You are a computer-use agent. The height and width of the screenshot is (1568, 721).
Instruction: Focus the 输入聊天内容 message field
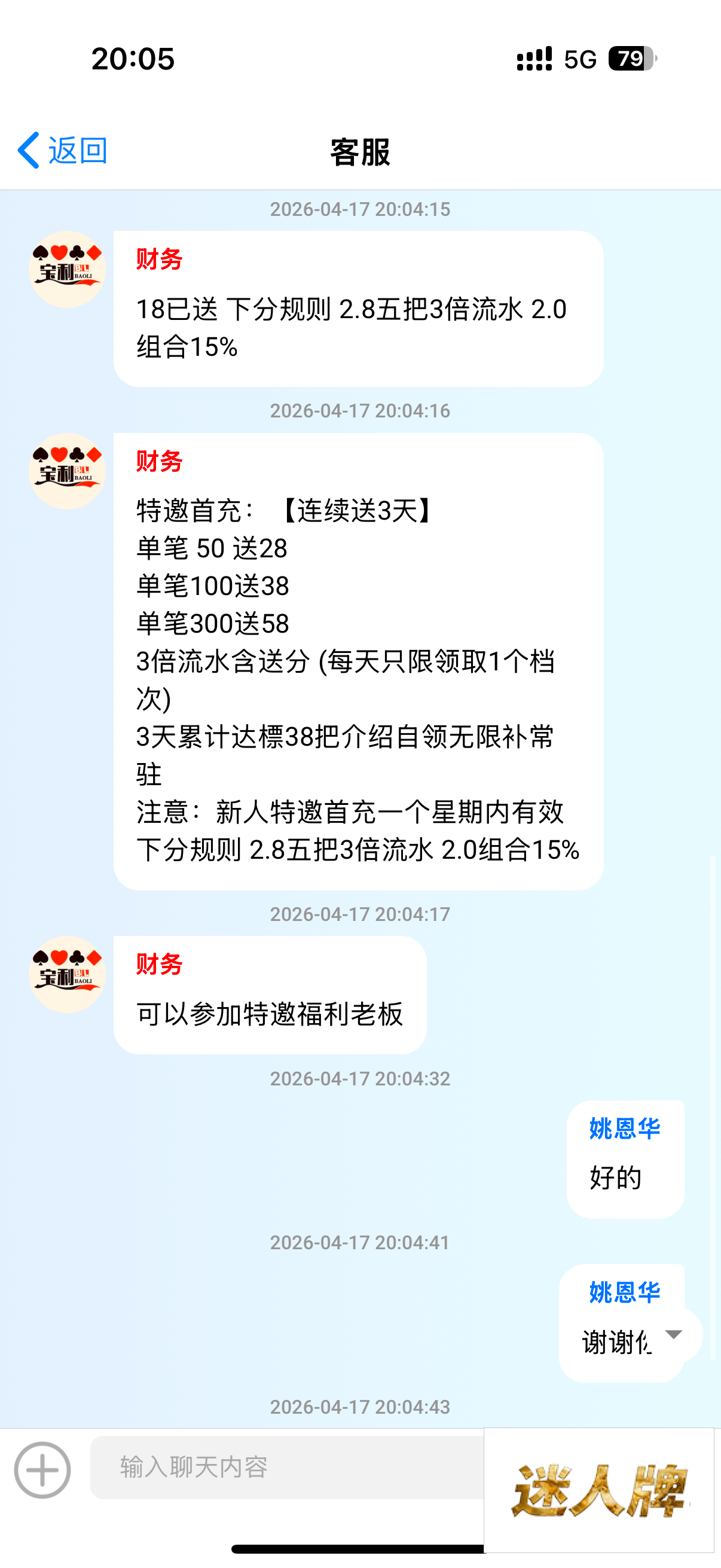[x=286, y=1467]
